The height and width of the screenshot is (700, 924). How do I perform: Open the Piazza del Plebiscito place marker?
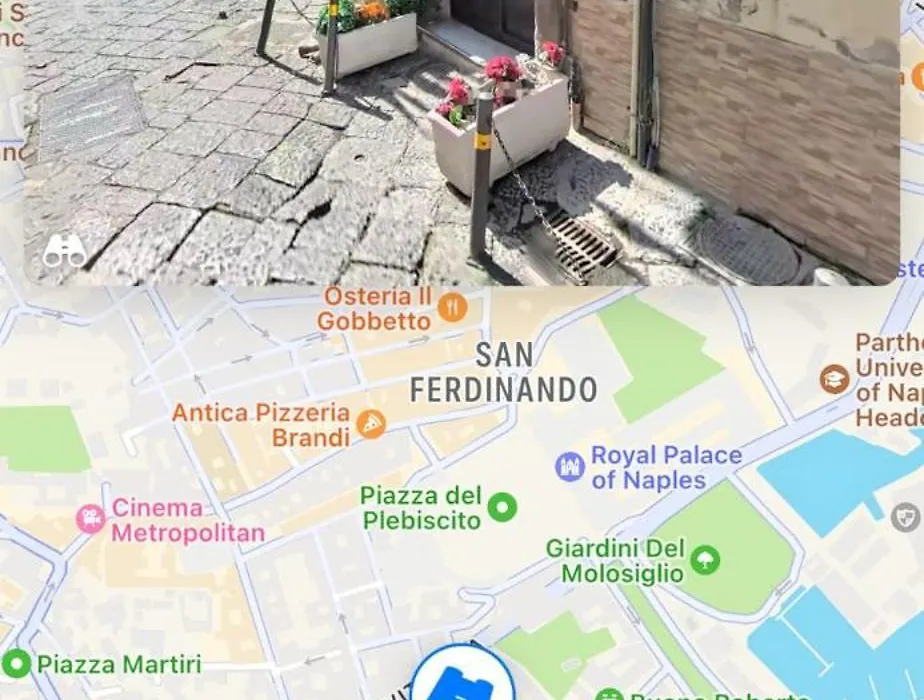(x=502, y=508)
